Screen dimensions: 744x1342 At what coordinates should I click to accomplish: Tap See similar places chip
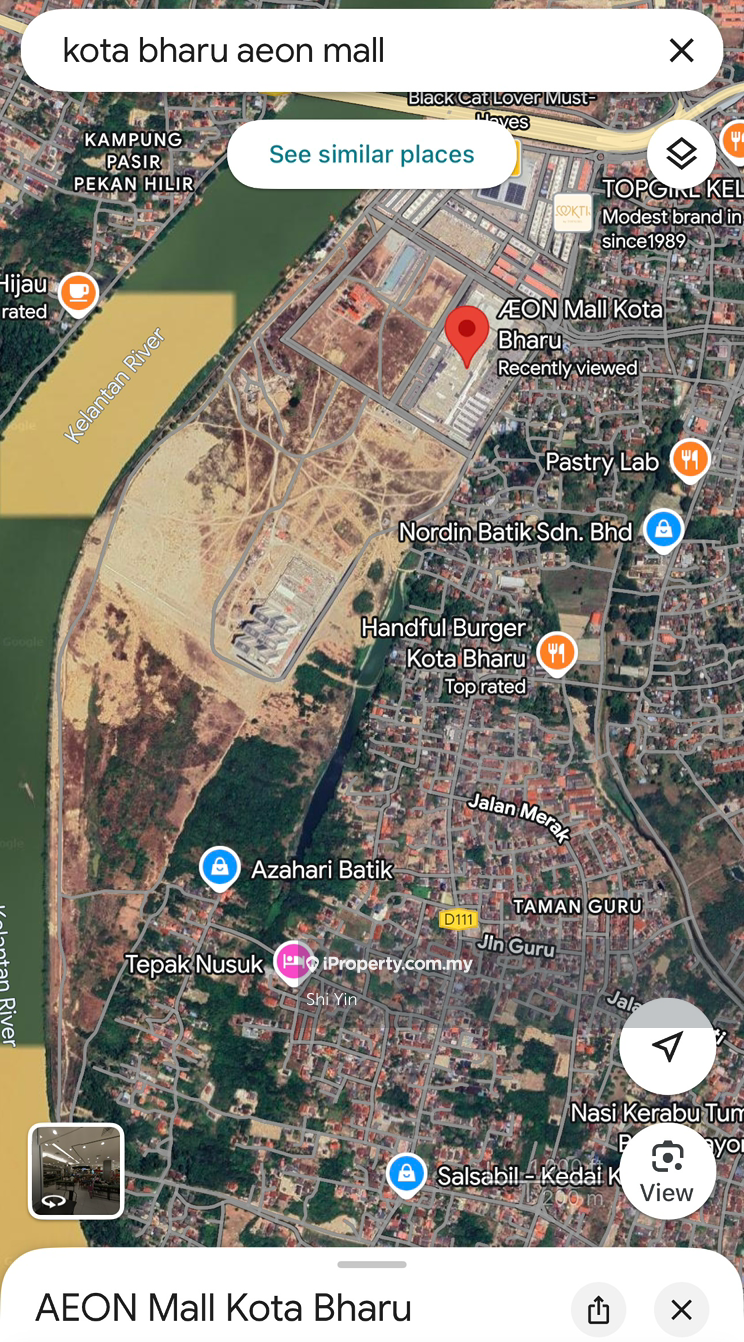[371, 154]
